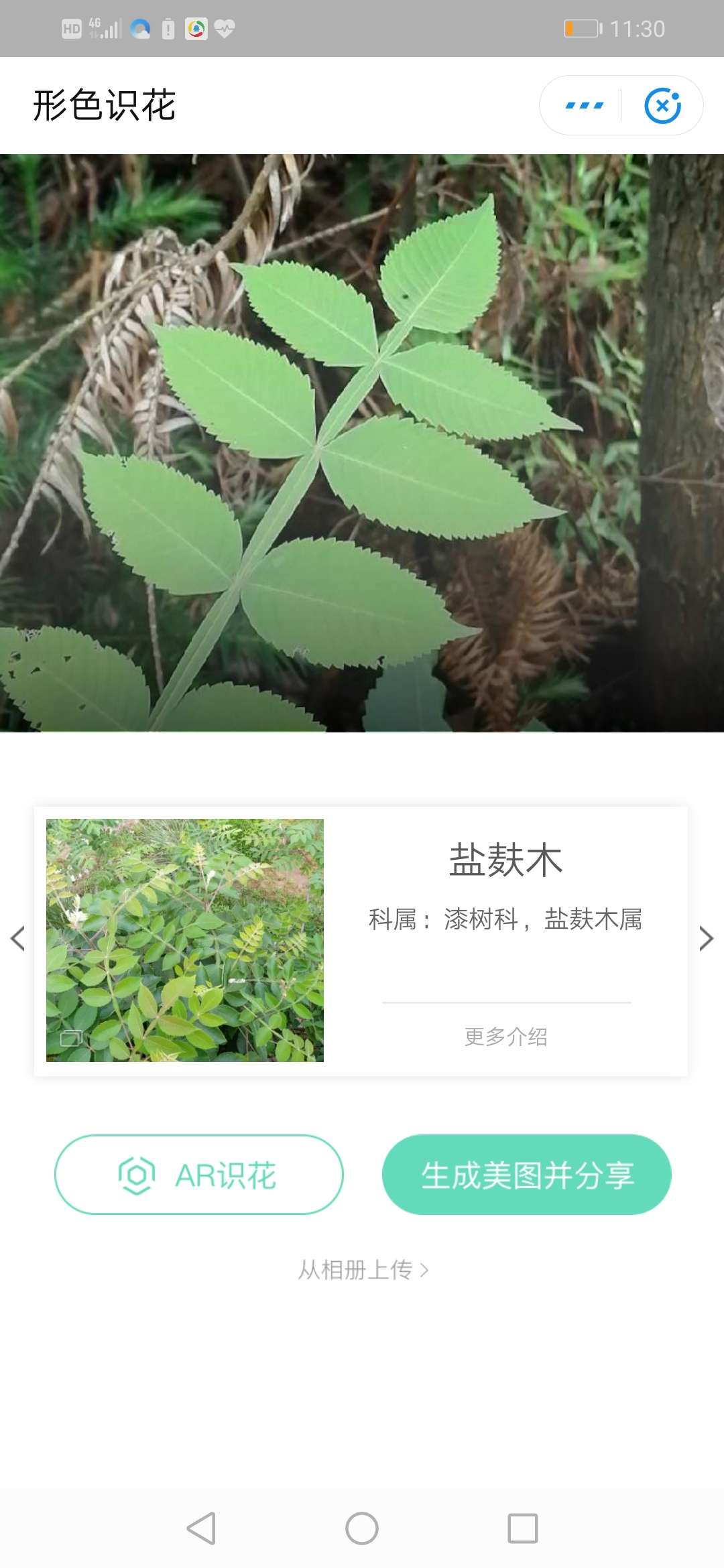The image size is (724, 1568).
Task: Tap the large plant photo at top
Action: pyautogui.click(x=362, y=442)
